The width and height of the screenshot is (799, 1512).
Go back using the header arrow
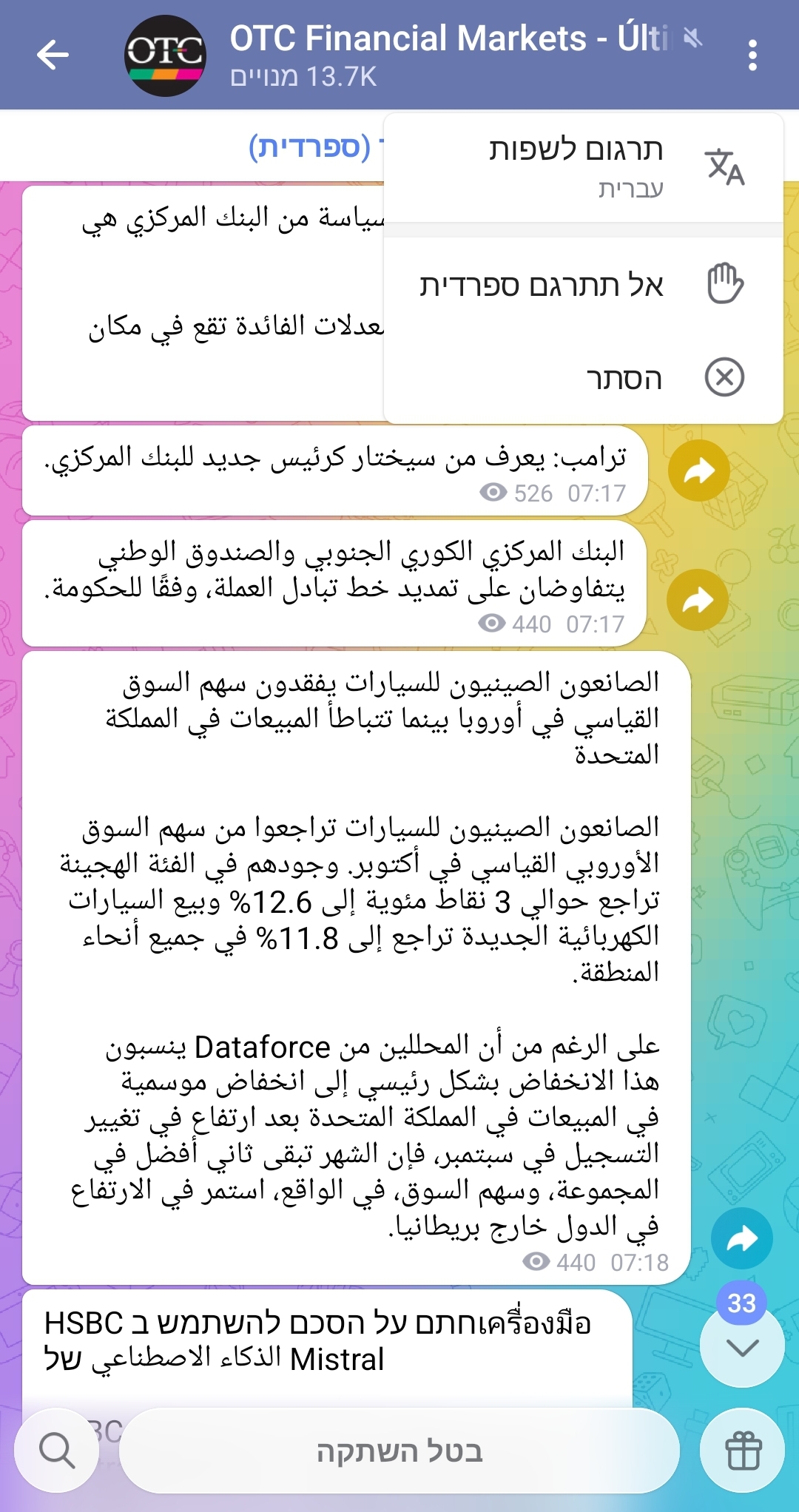coord(53,55)
